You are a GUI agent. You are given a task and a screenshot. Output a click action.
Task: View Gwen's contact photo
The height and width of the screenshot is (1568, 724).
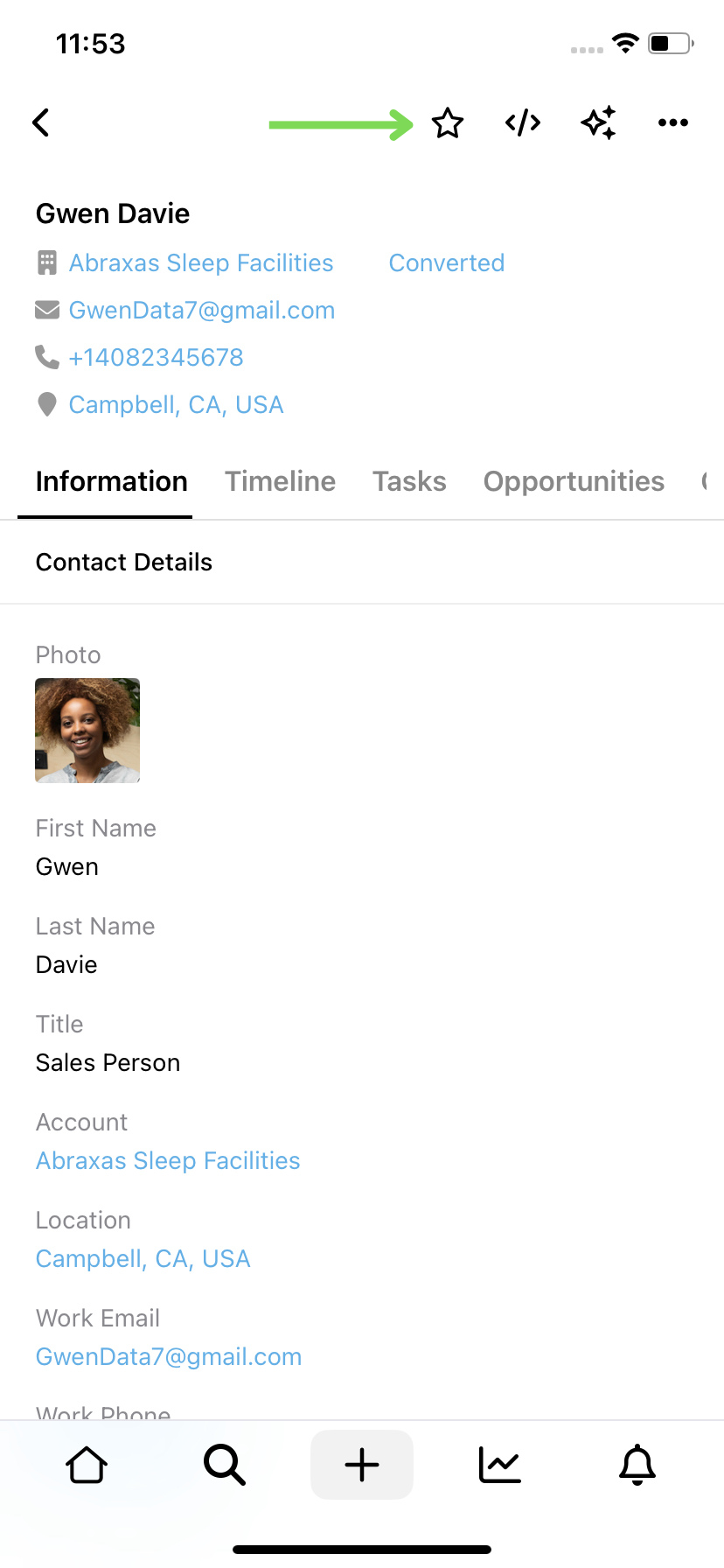point(87,731)
